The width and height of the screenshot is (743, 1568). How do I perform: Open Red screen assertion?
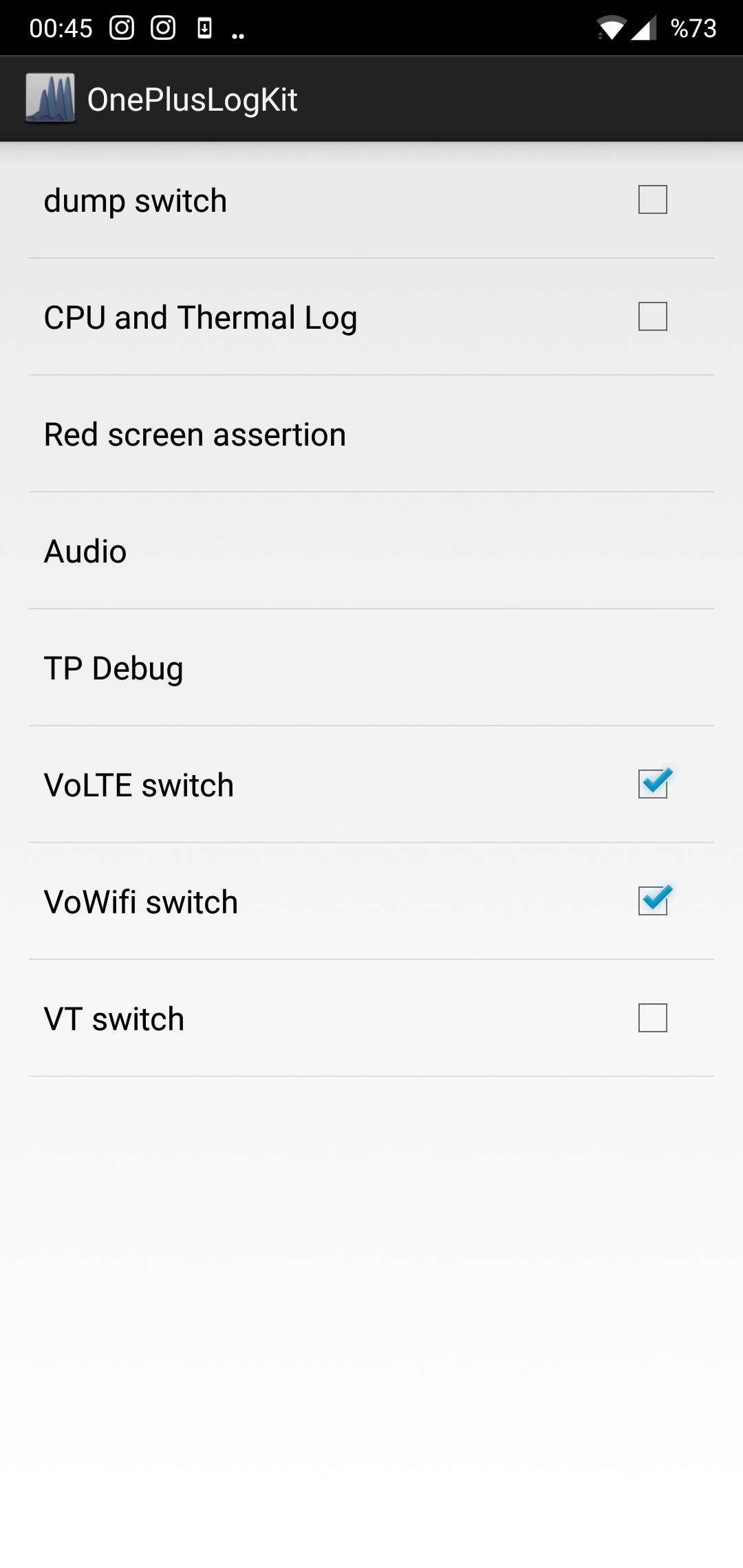point(371,434)
